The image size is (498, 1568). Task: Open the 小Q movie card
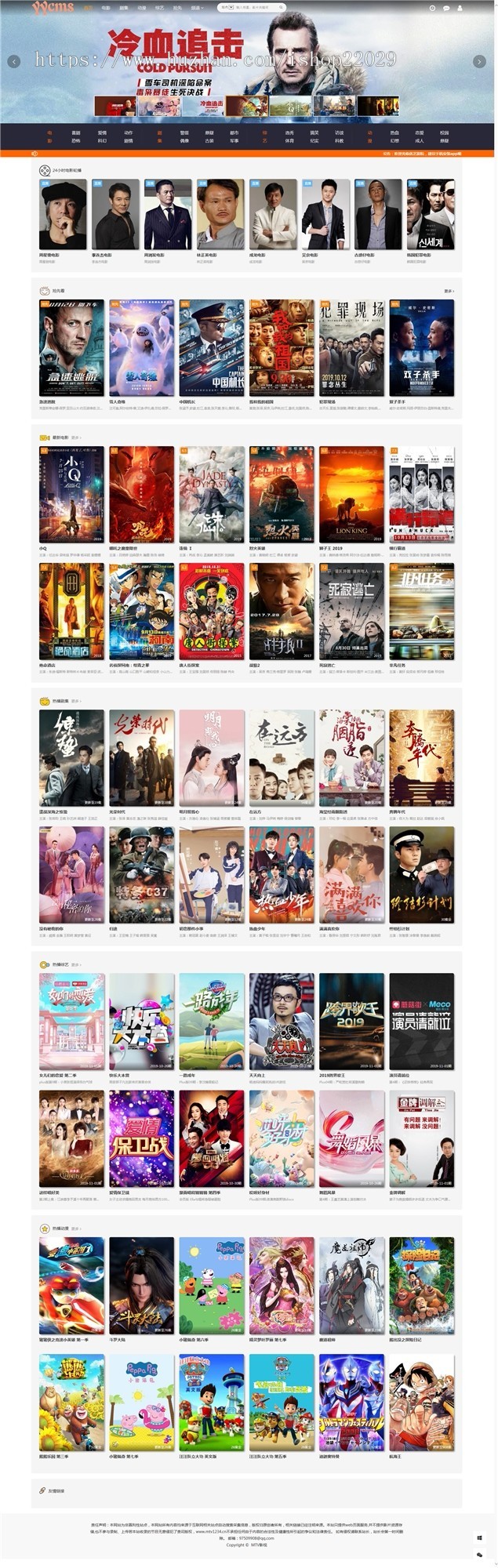pos(71,495)
